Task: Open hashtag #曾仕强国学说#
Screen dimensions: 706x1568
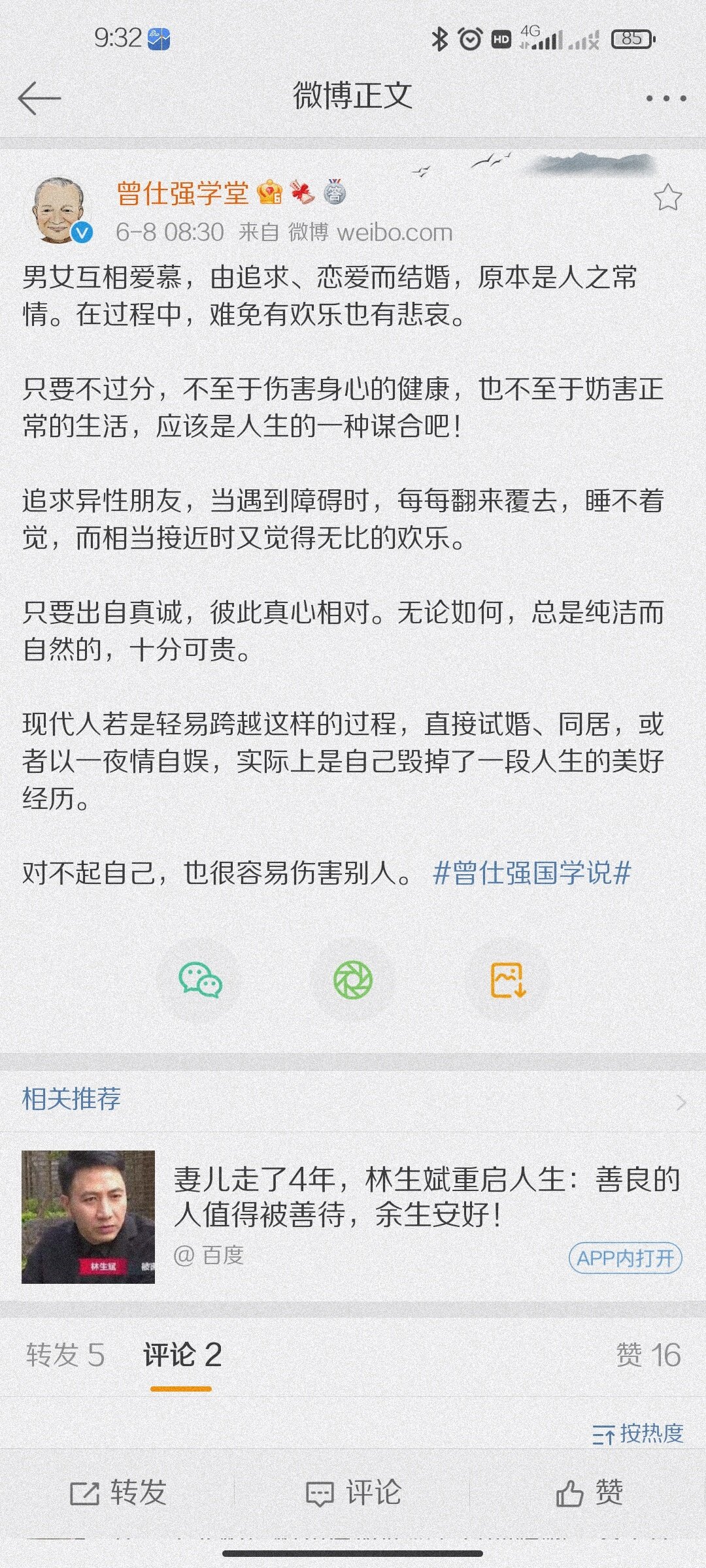Action: pyautogui.click(x=531, y=873)
